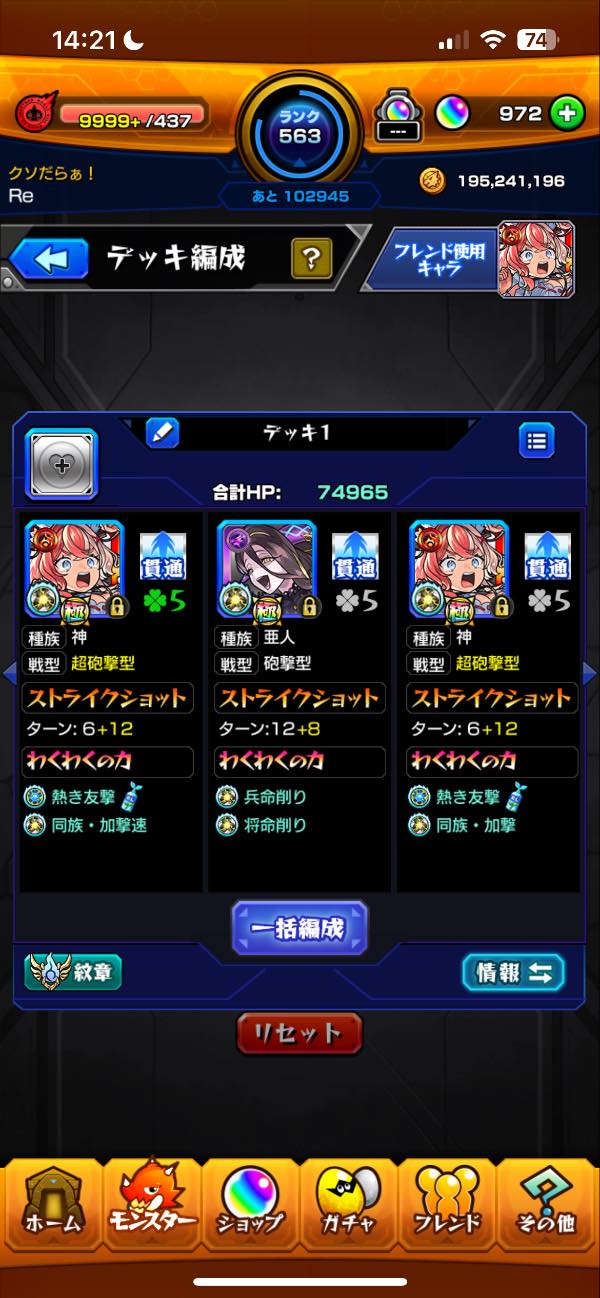Tap the 一括編成 button
Screen dimensions: 600x1298
[x=299, y=927]
